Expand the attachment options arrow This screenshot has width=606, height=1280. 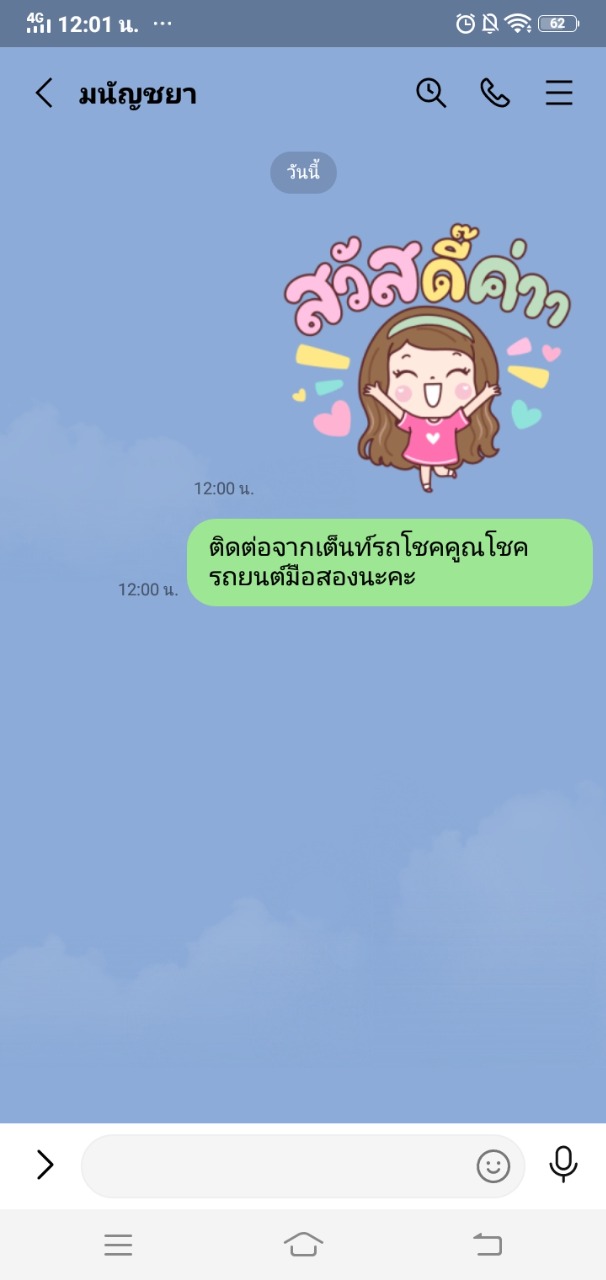pyautogui.click(x=45, y=1165)
